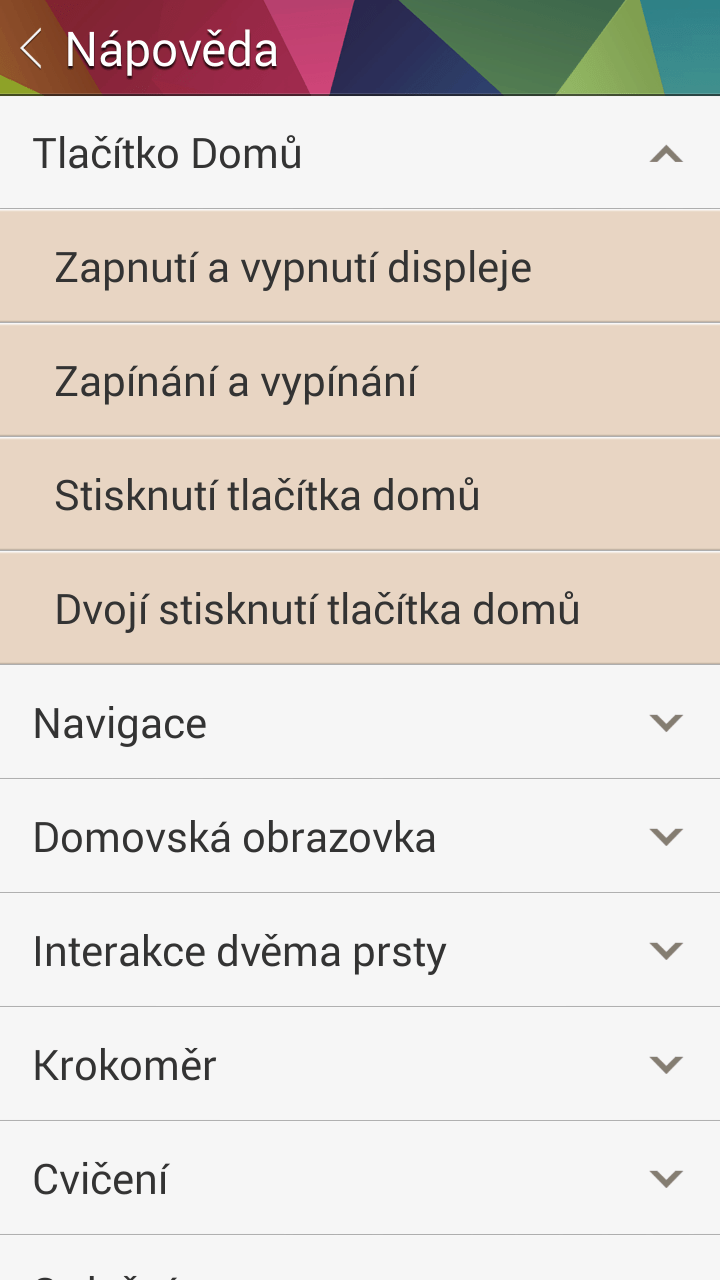
Task: Expand the Cvičení section
Action: (665, 1178)
